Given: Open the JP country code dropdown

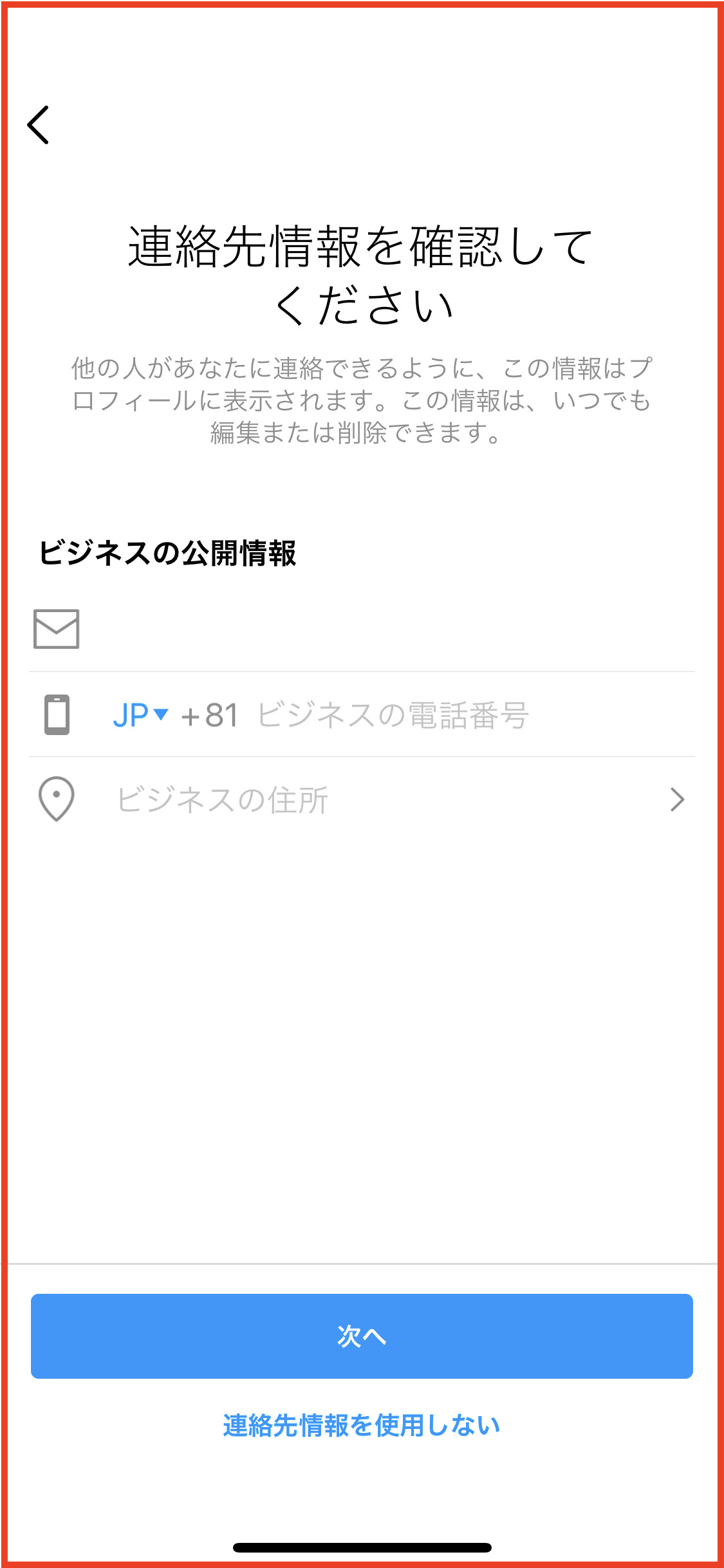Looking at the screenshot, I should [x=140, y=714].
